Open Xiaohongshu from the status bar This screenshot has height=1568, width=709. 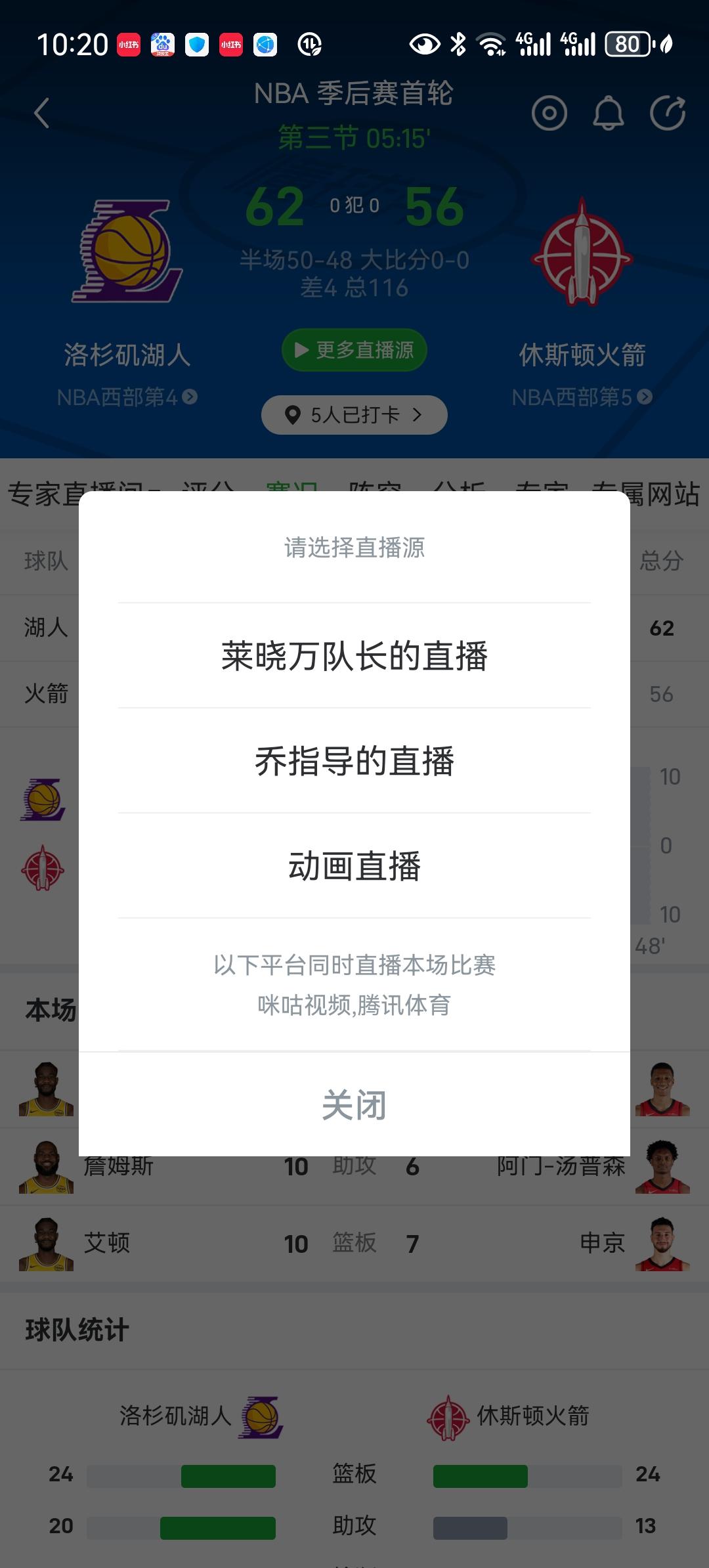tap(129, 44)
